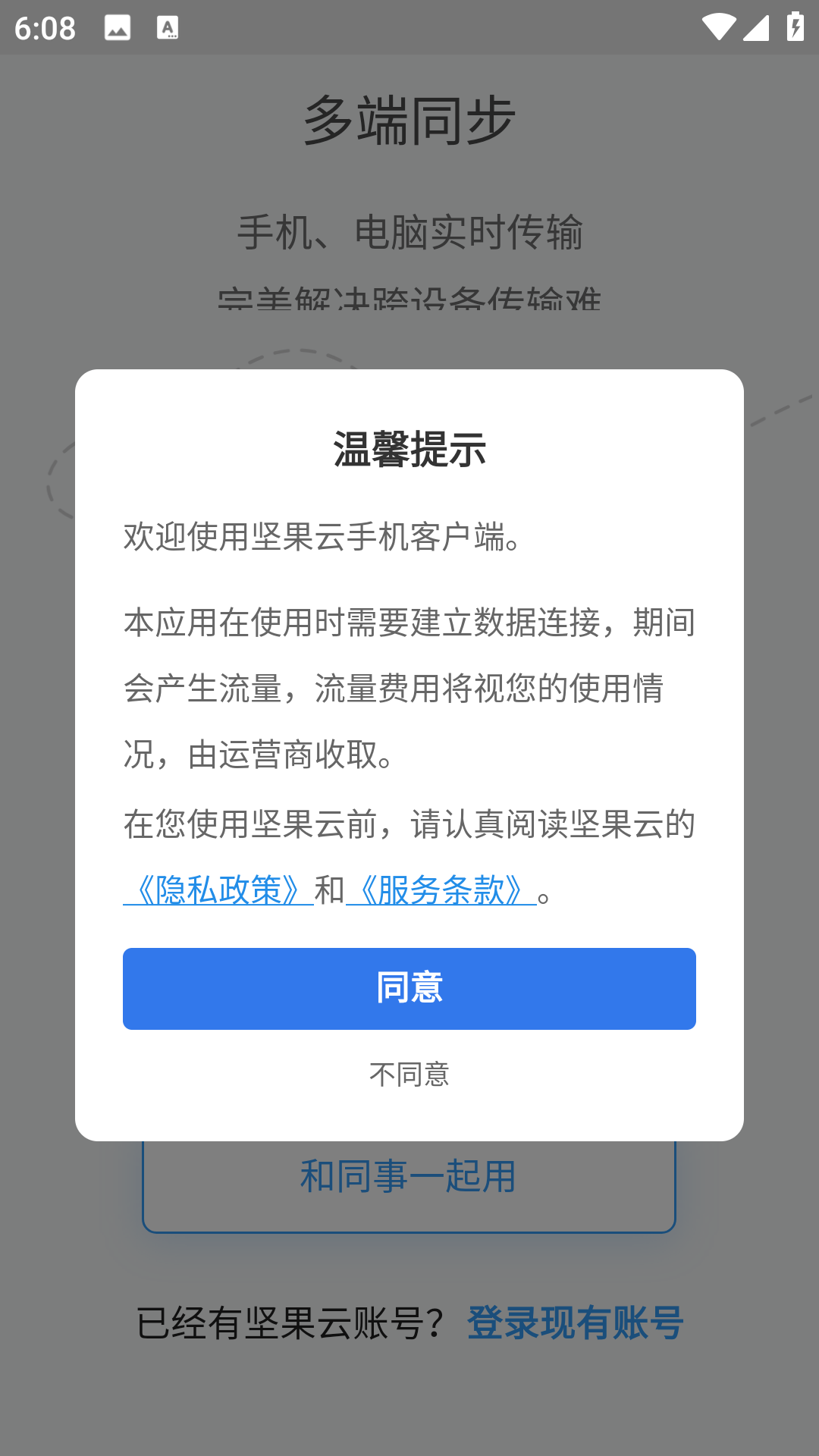Click the status bar battery indicator

tap(794, 25)
